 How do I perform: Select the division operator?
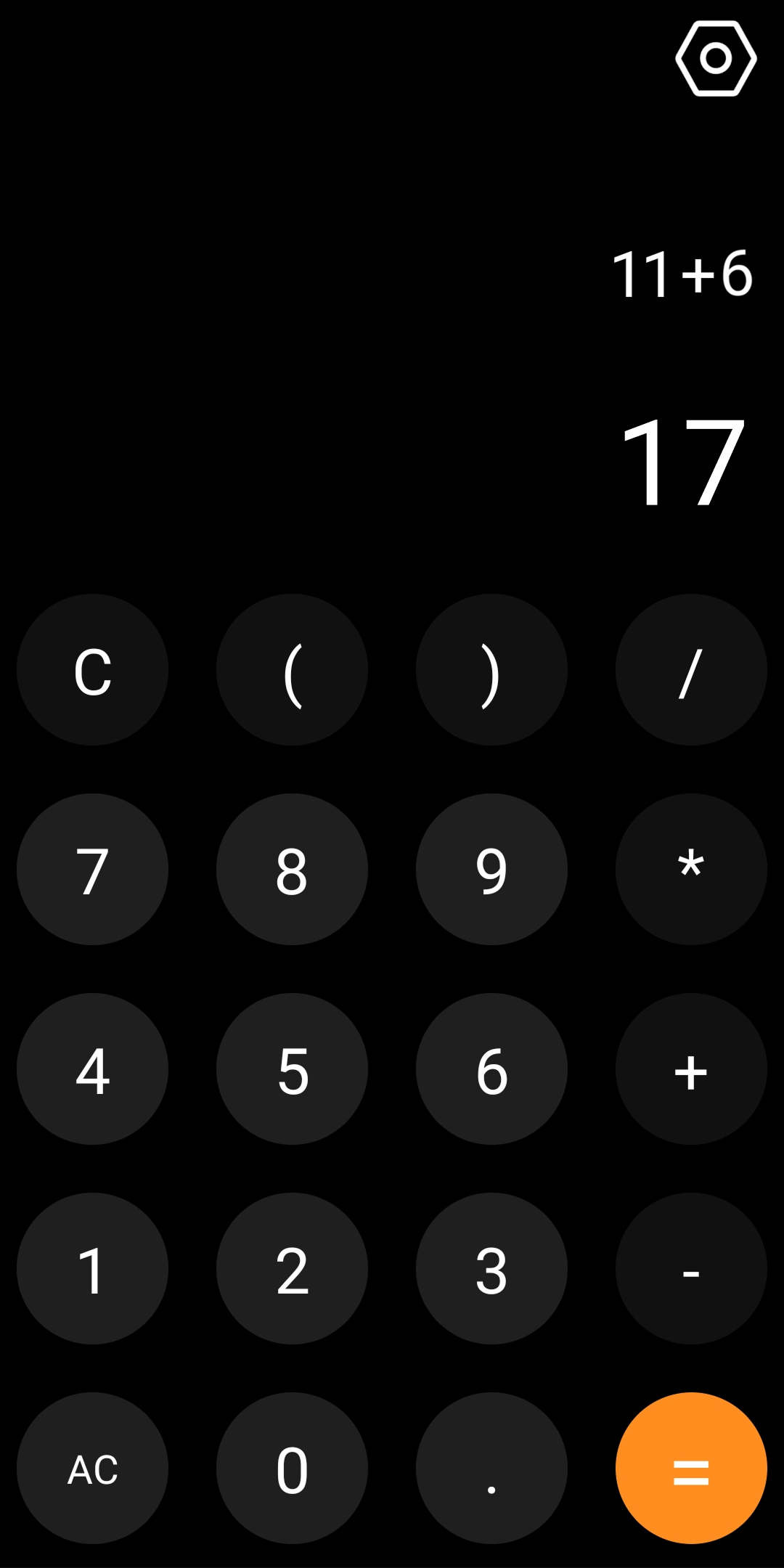691,670
